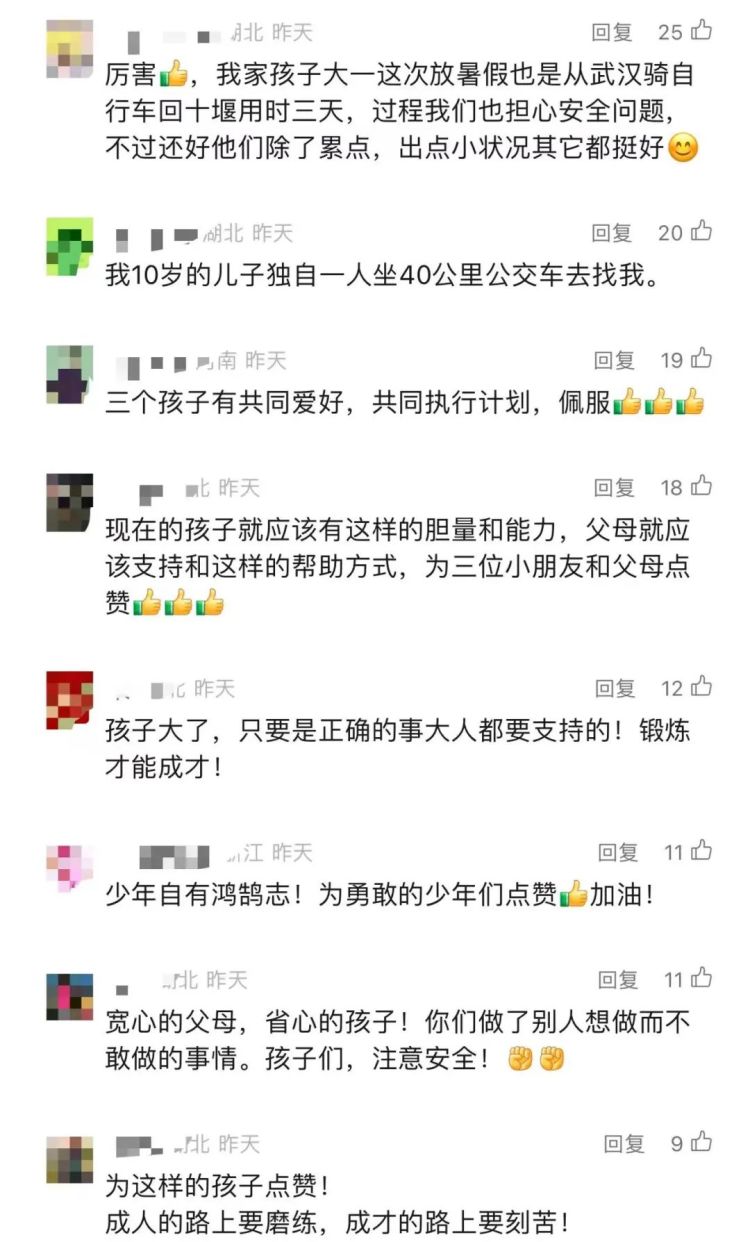This screenshot has height=1242, width=750.
Task: Reply to the comment 宽心的父母，省心的孩子
Action: click(x=617, y=980)
